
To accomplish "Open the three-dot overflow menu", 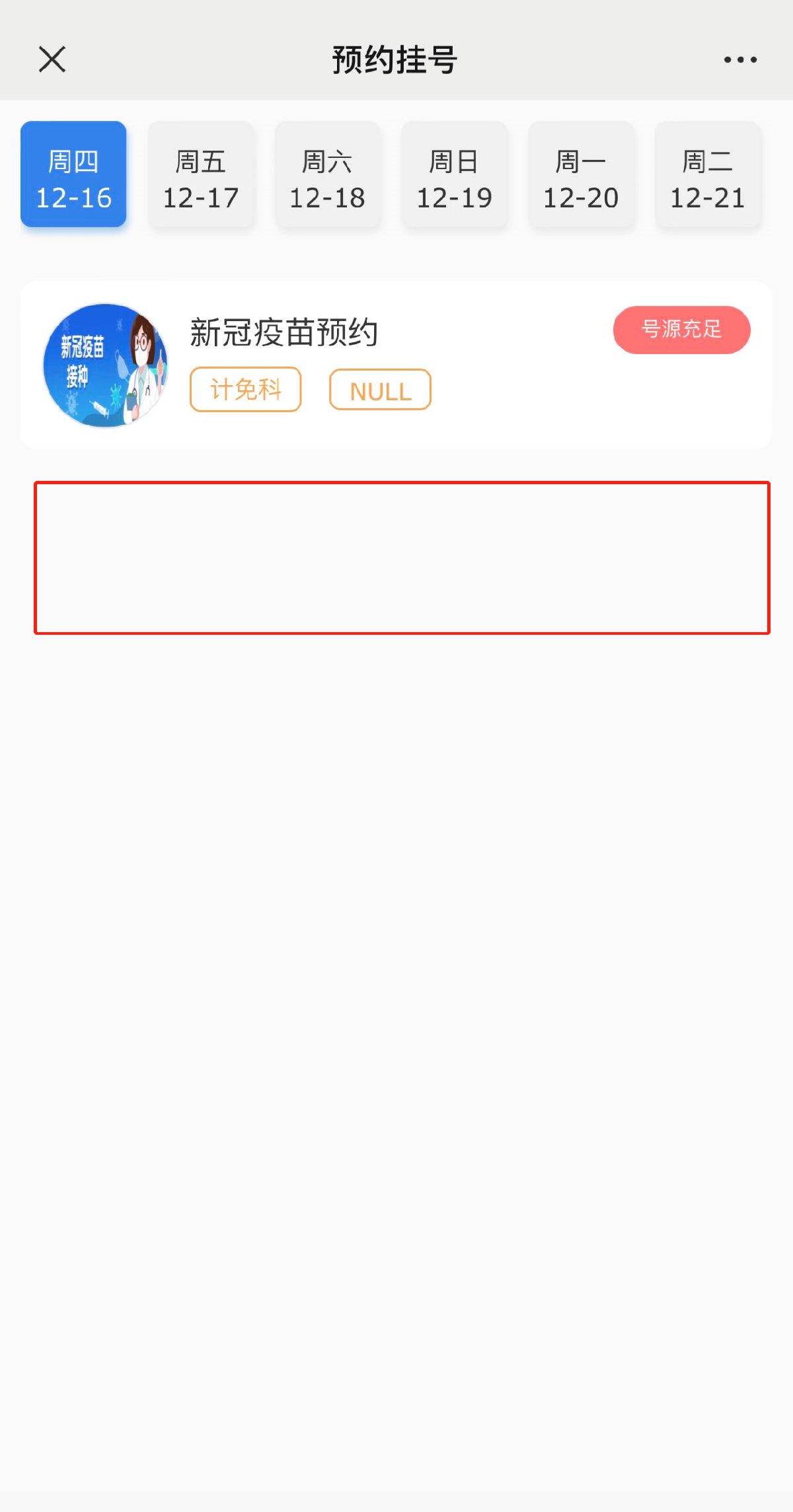I will click(x=739, y=59).
